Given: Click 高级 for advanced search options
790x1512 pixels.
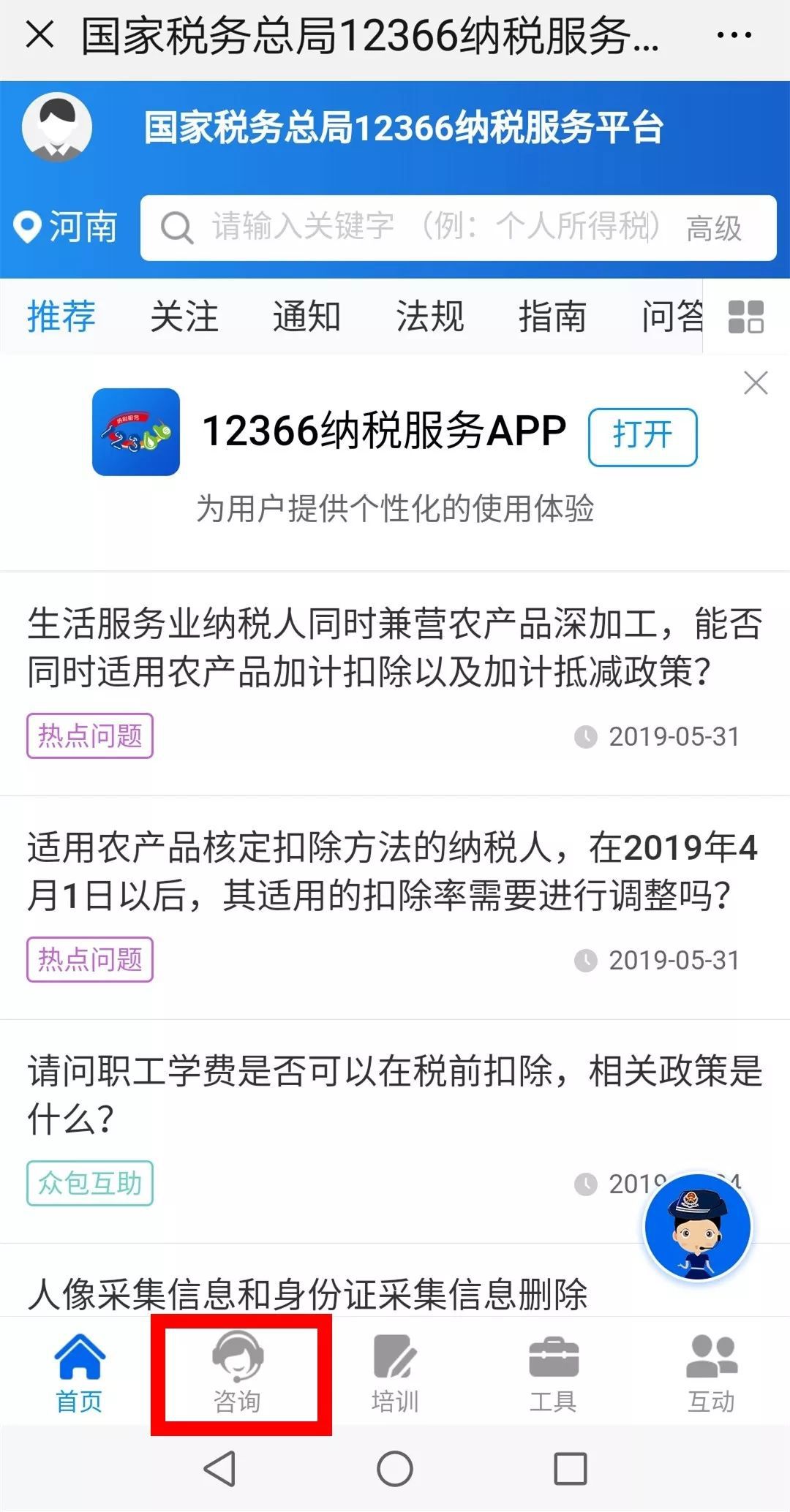Looking at the screenshot, I should [713, 227].
